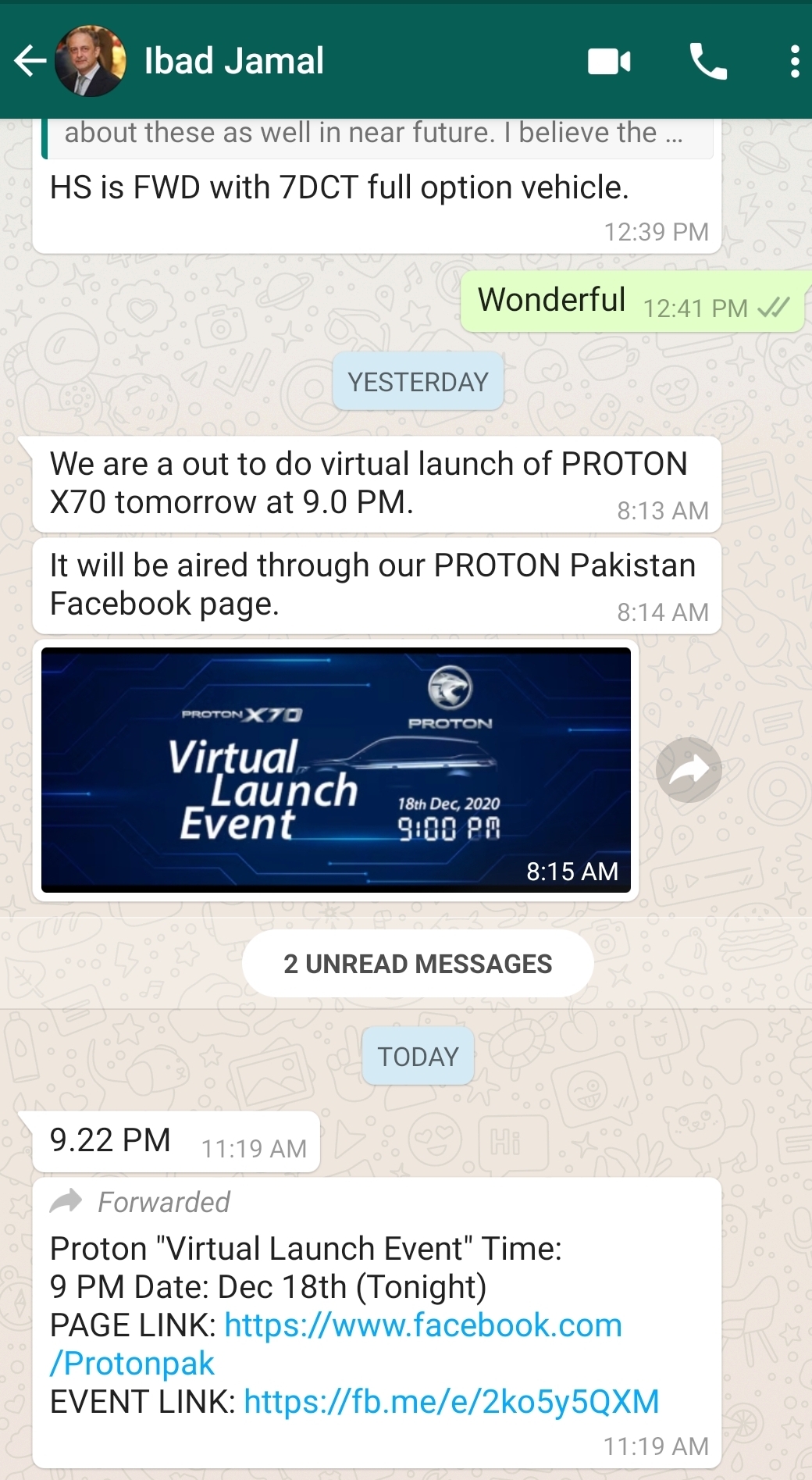Forward the Virtual Launch Event image

689,770
